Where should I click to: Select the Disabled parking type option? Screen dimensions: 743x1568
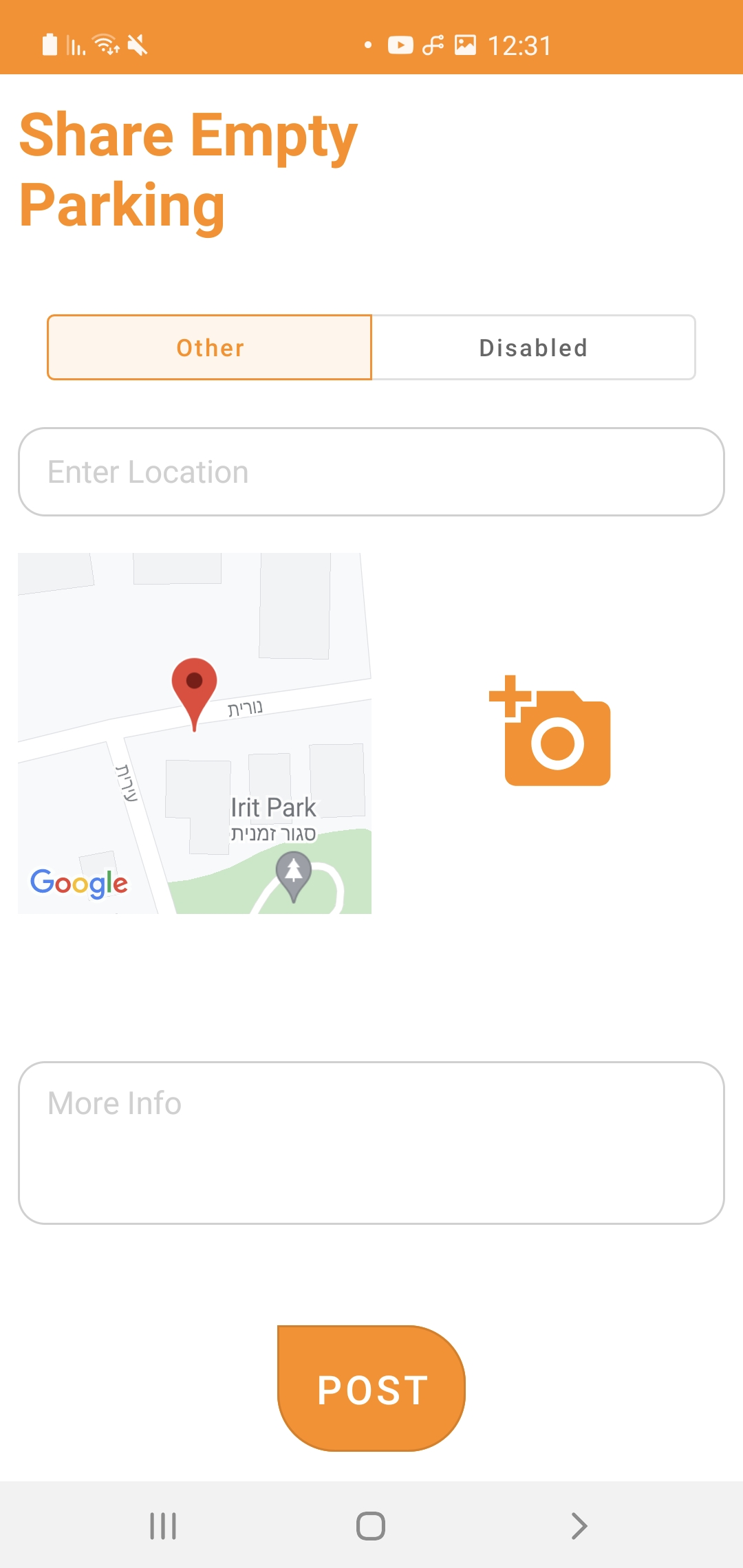(533, 347)
